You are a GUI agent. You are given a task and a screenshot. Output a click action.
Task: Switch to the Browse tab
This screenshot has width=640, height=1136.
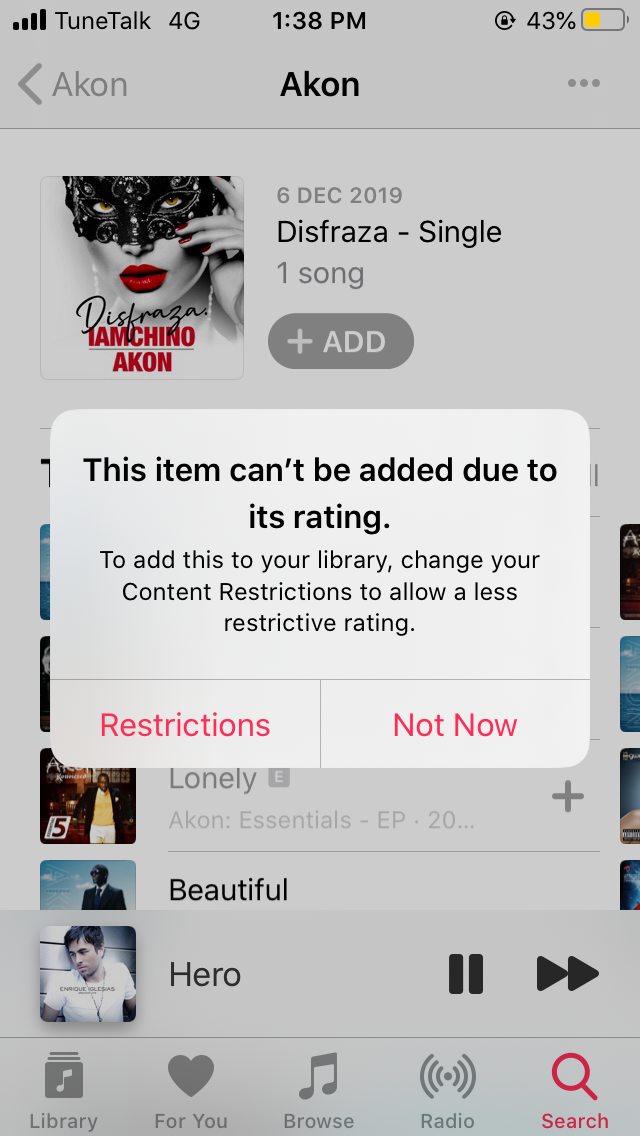319,1090
